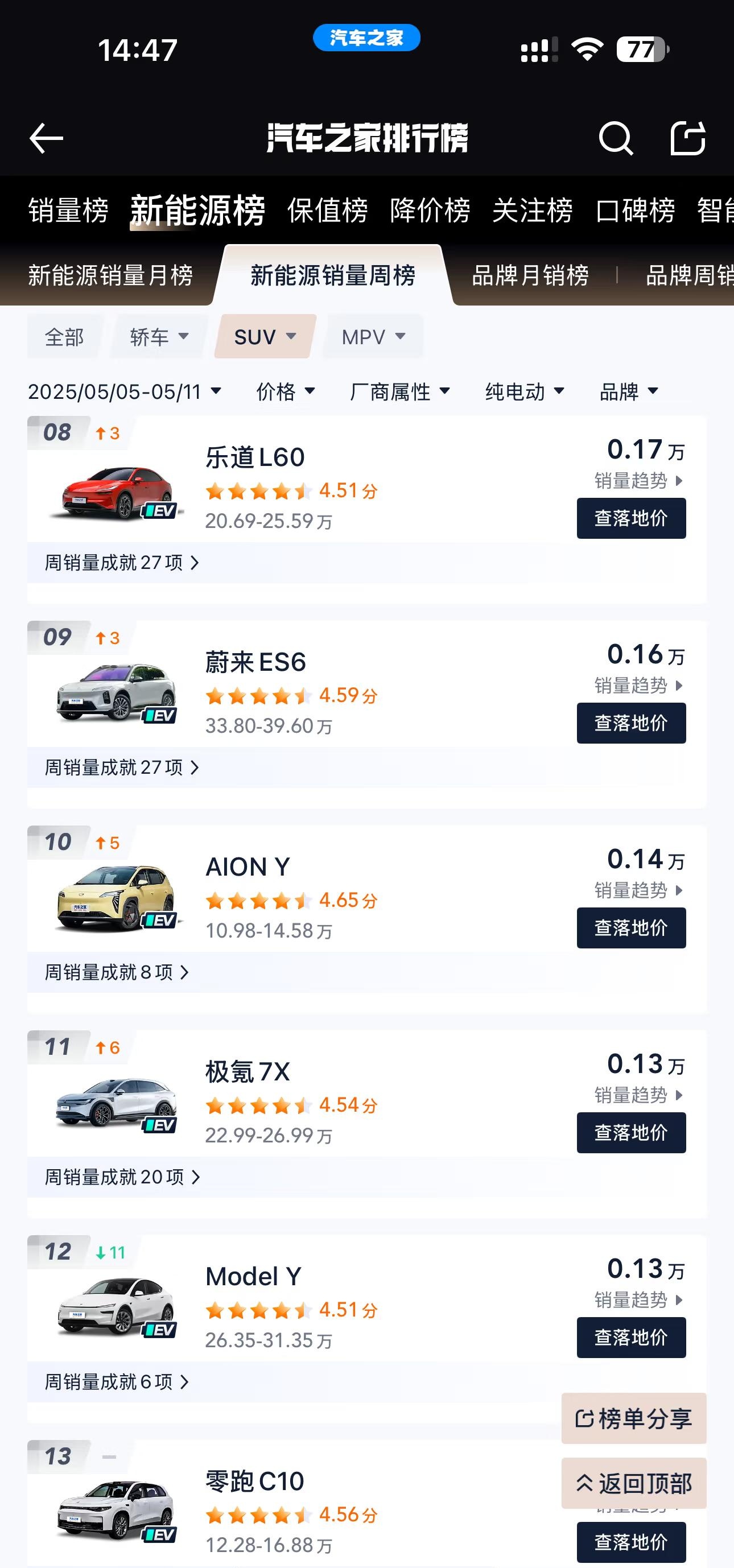Switch to the 销量榜 tab
This screenshot has height=1568, width=734.
coord(68,211)
